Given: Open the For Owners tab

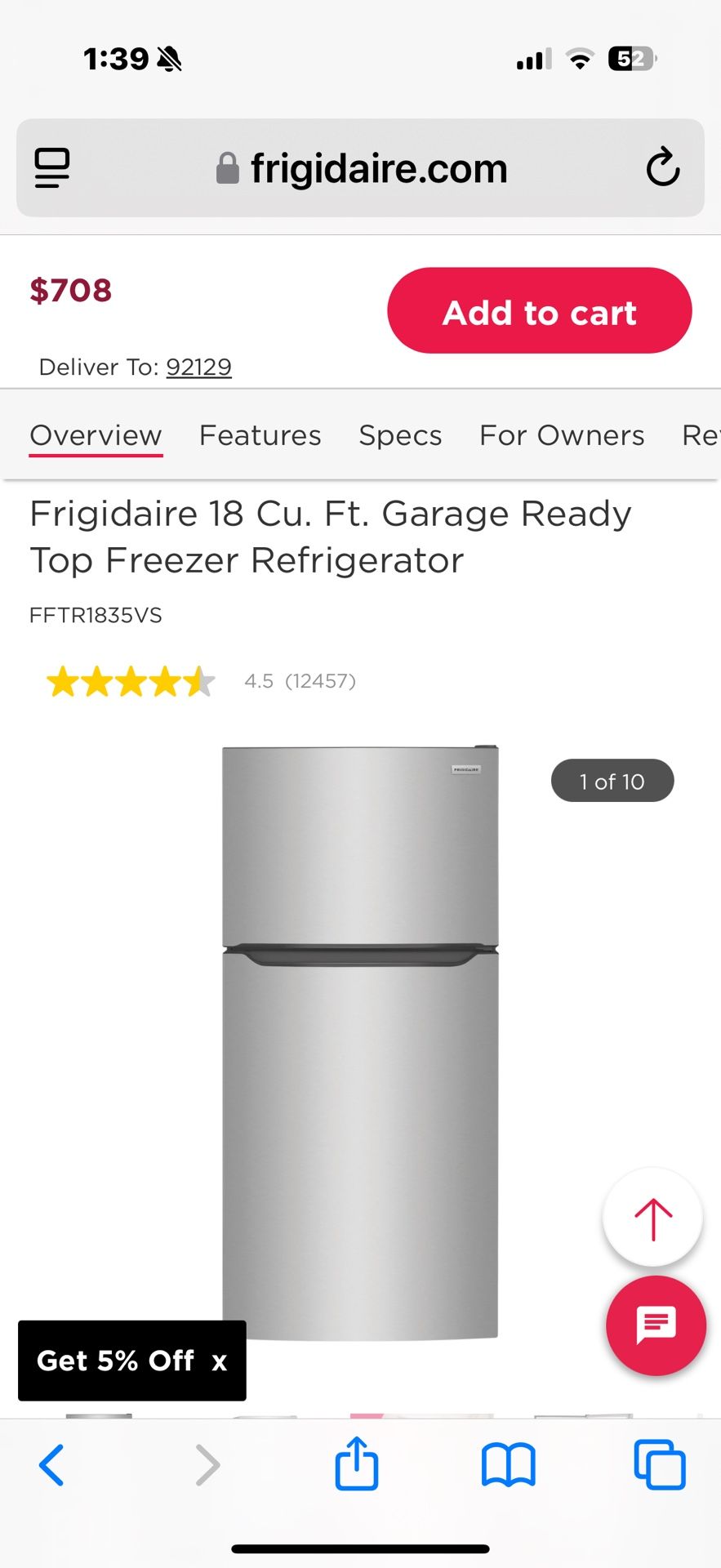Looking at the screenshot, I should click(x=562, y=435).
